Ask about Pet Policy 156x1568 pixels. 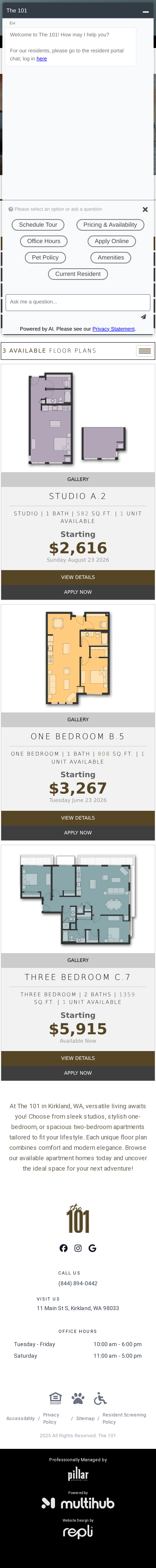tap(45, 257)
